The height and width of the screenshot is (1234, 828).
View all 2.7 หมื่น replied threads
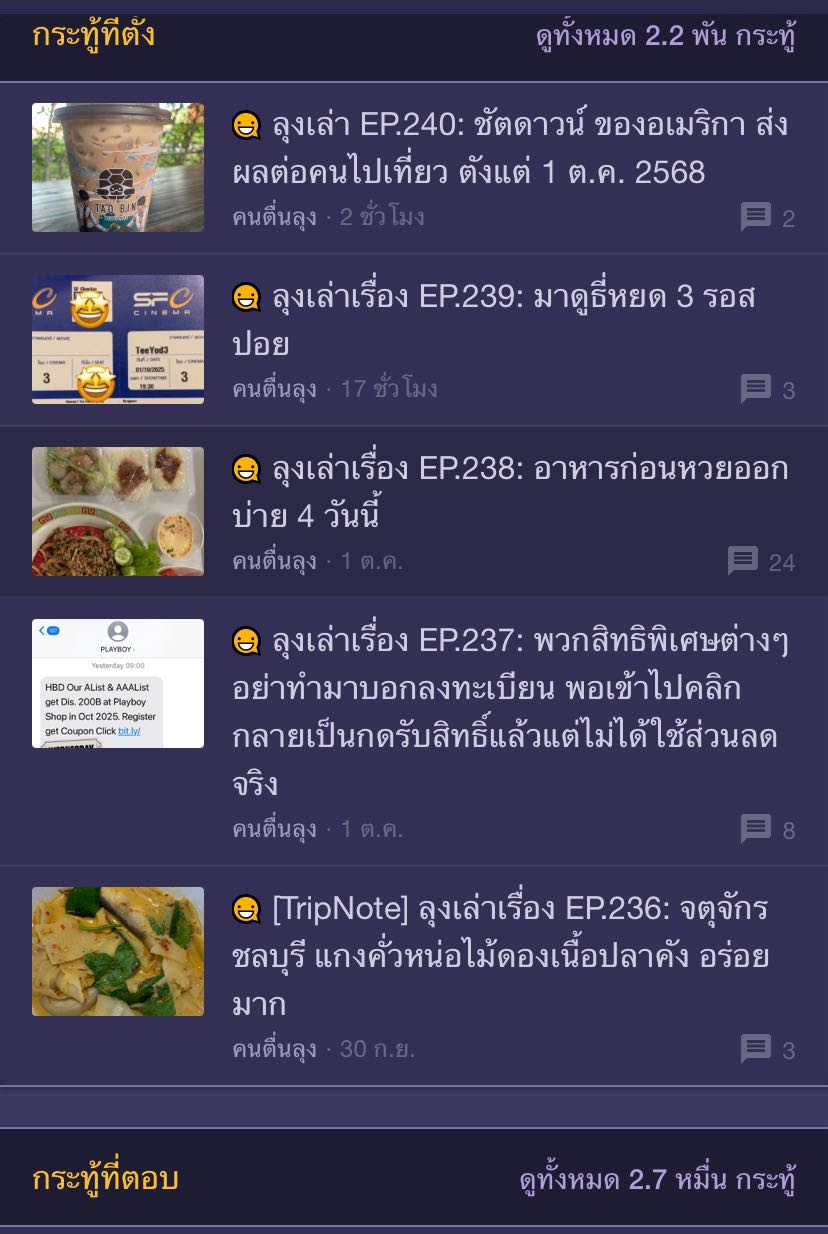point(657,1180)
